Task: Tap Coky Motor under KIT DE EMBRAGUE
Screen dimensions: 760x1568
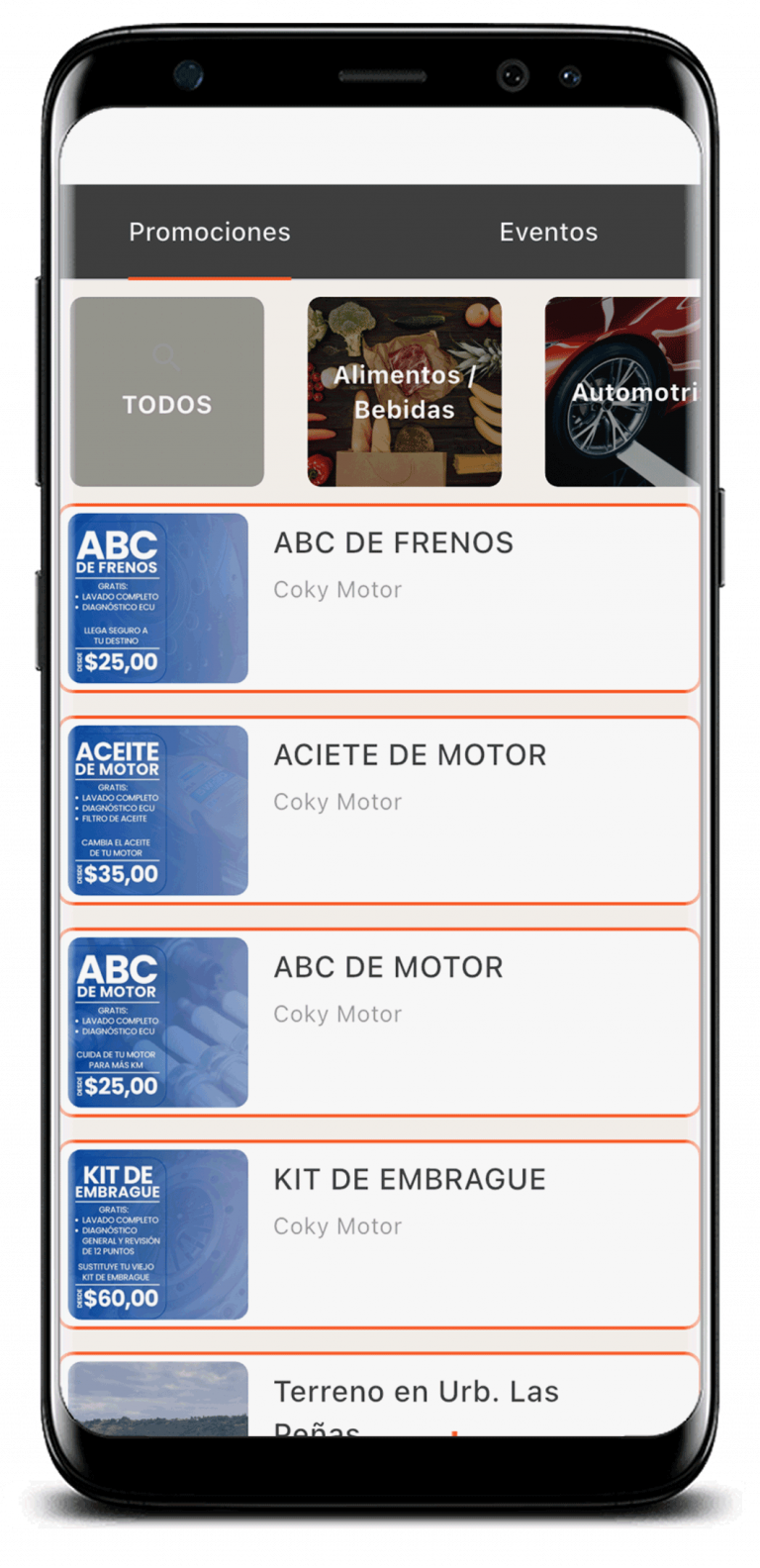Action: (336, 1226)
